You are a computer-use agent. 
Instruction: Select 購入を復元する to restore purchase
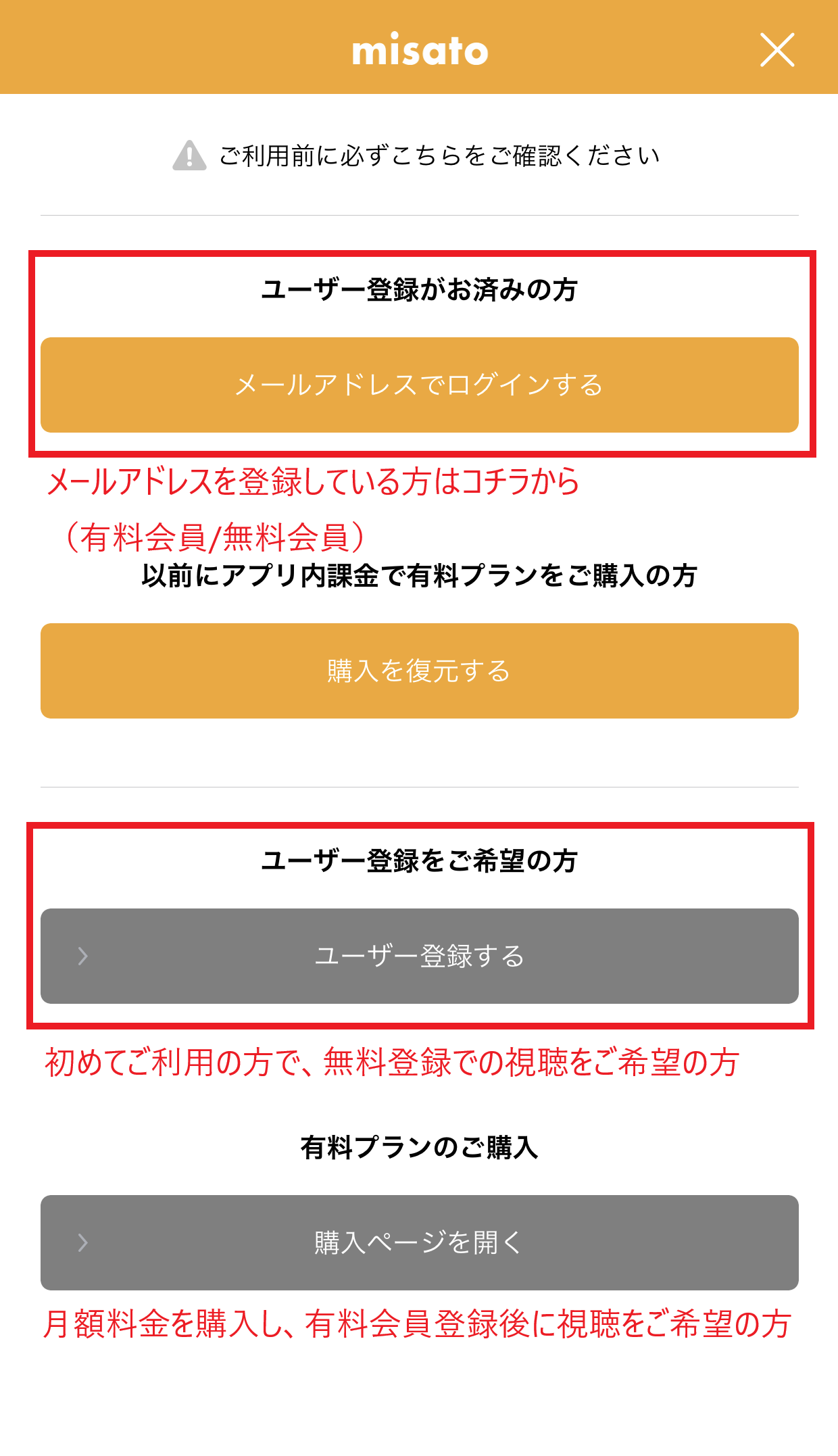tap(419, 671)
